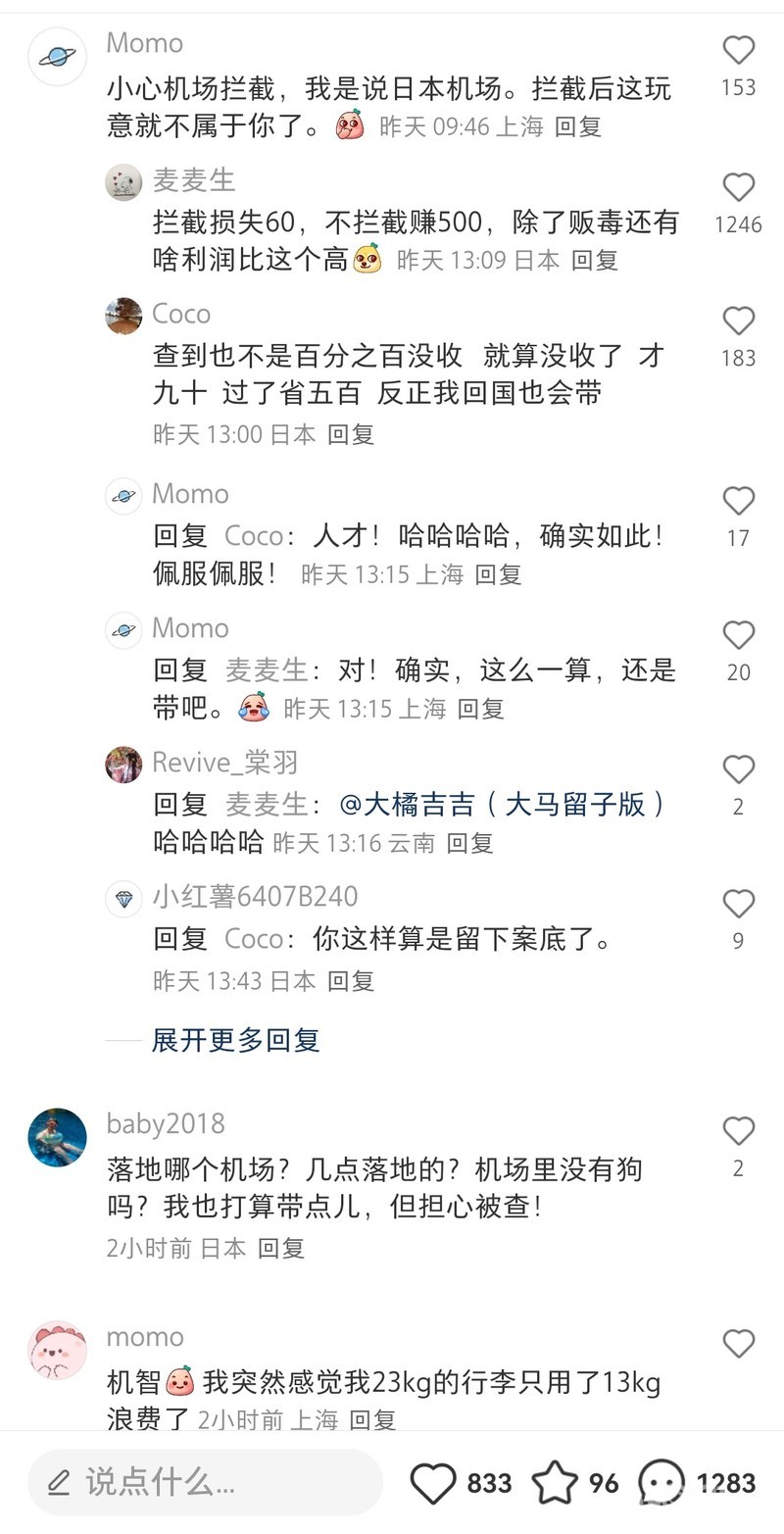Like Momo's comment about airport interception
Screen dimensions: 784x1534
click(738, 51)
